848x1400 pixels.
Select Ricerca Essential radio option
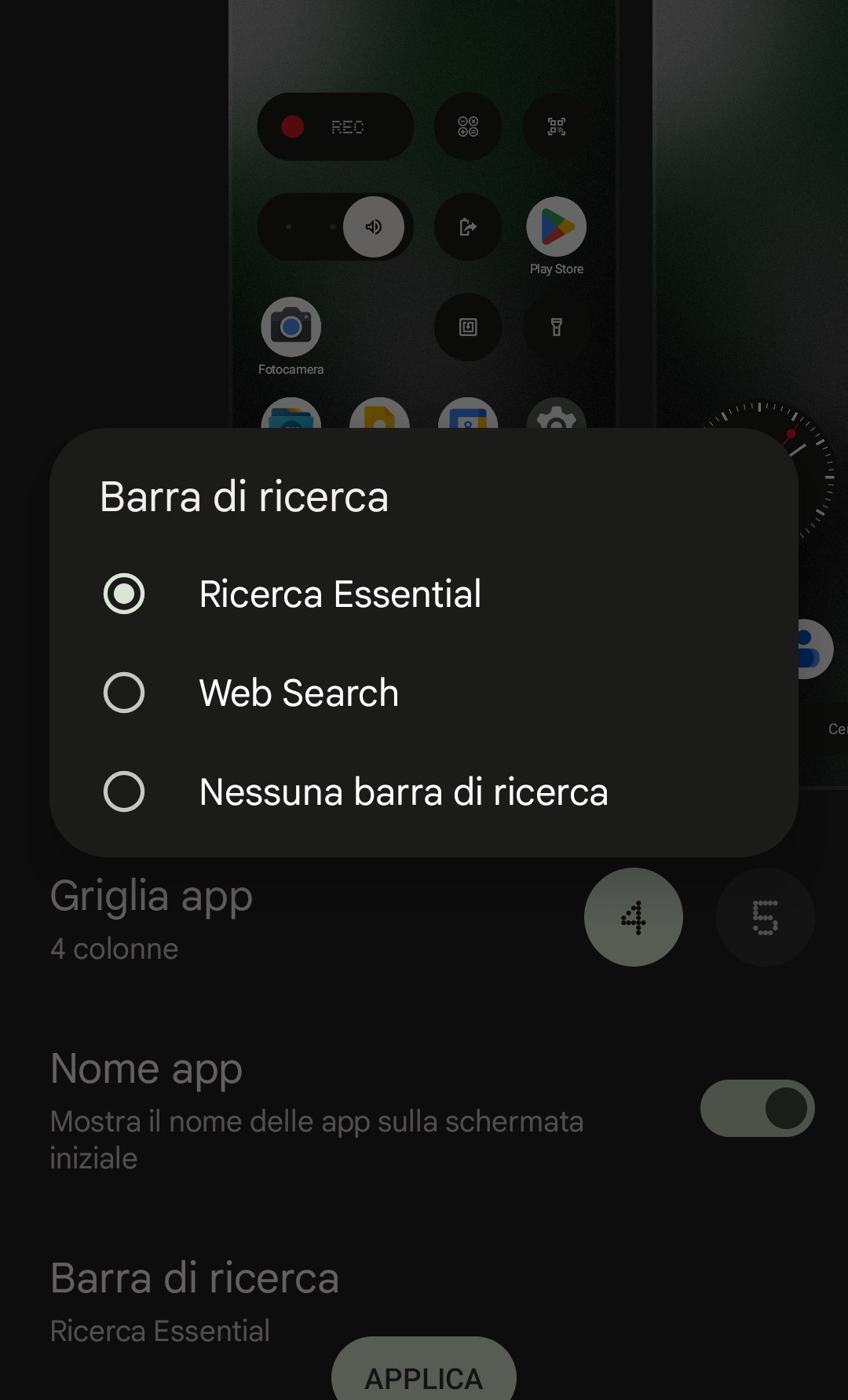pos(124,594)
